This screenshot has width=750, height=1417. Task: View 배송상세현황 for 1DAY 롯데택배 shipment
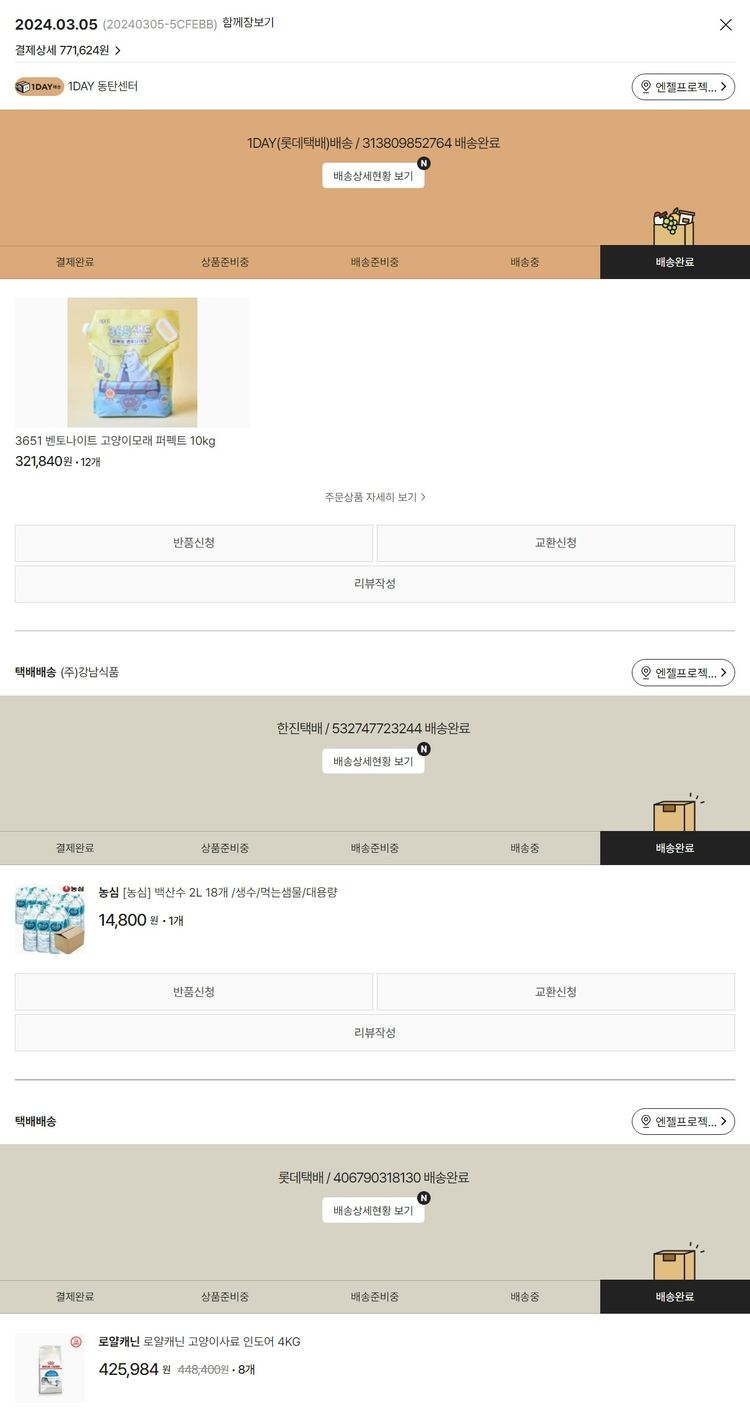point(373,176)
